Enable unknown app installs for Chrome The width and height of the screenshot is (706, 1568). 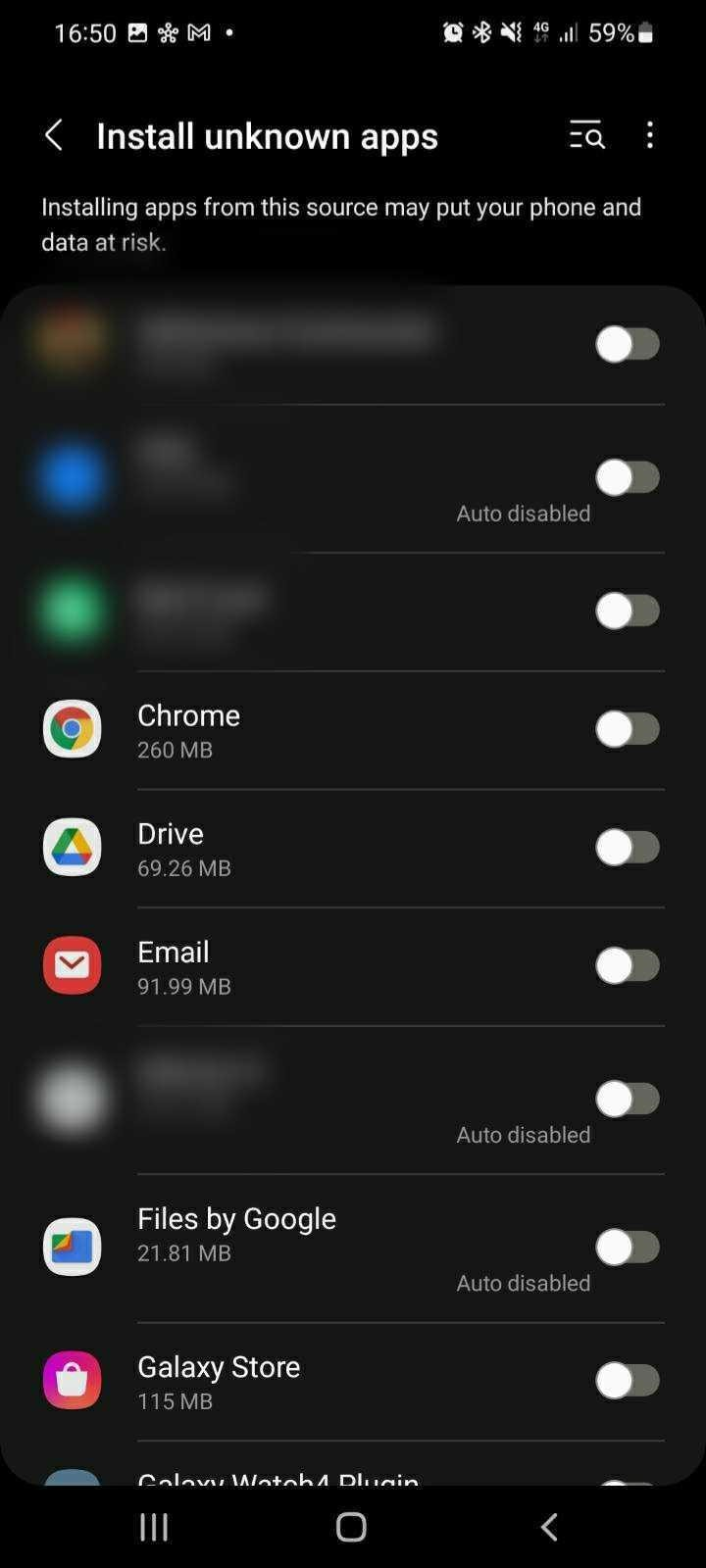(629, 729)
